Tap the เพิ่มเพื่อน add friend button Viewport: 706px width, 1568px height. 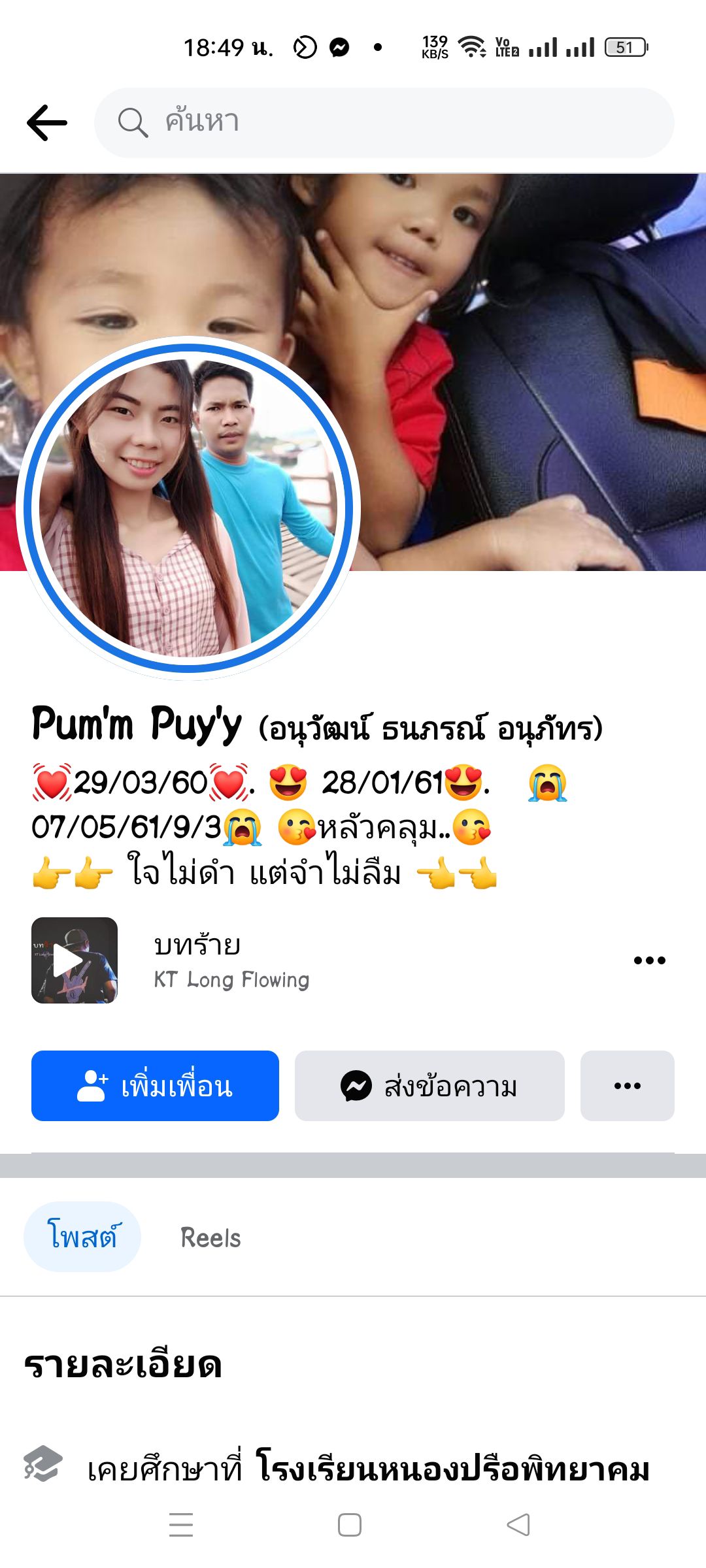tap(155, 1086)
